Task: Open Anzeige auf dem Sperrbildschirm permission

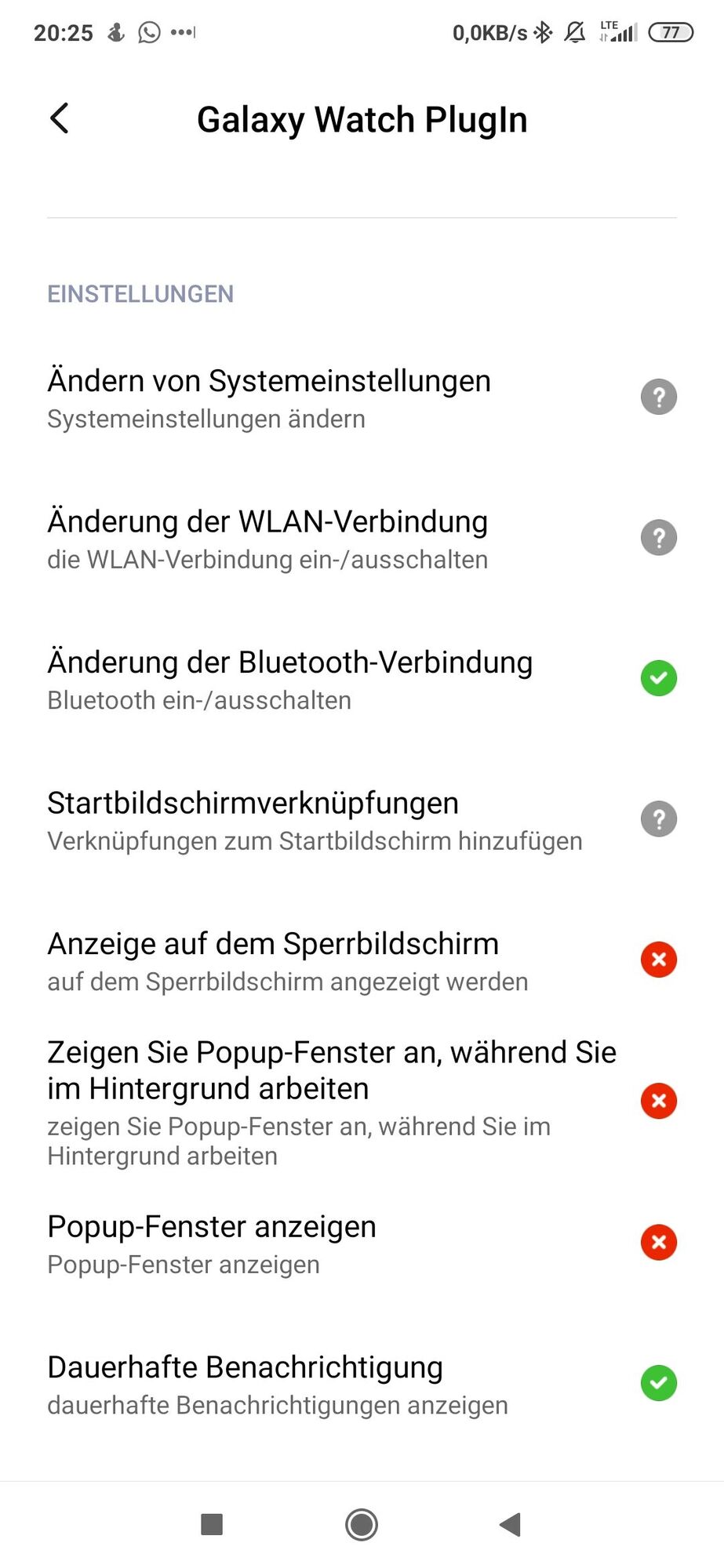Action: (361, 960)
